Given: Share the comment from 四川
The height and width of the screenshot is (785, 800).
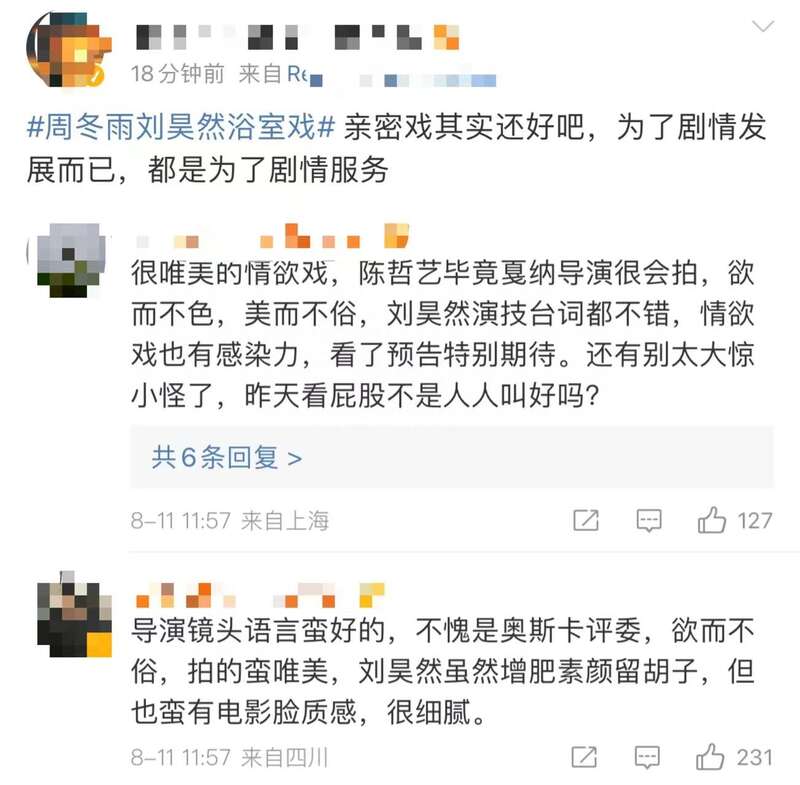Looking at the screenshot, I should (x=586, y=757).
